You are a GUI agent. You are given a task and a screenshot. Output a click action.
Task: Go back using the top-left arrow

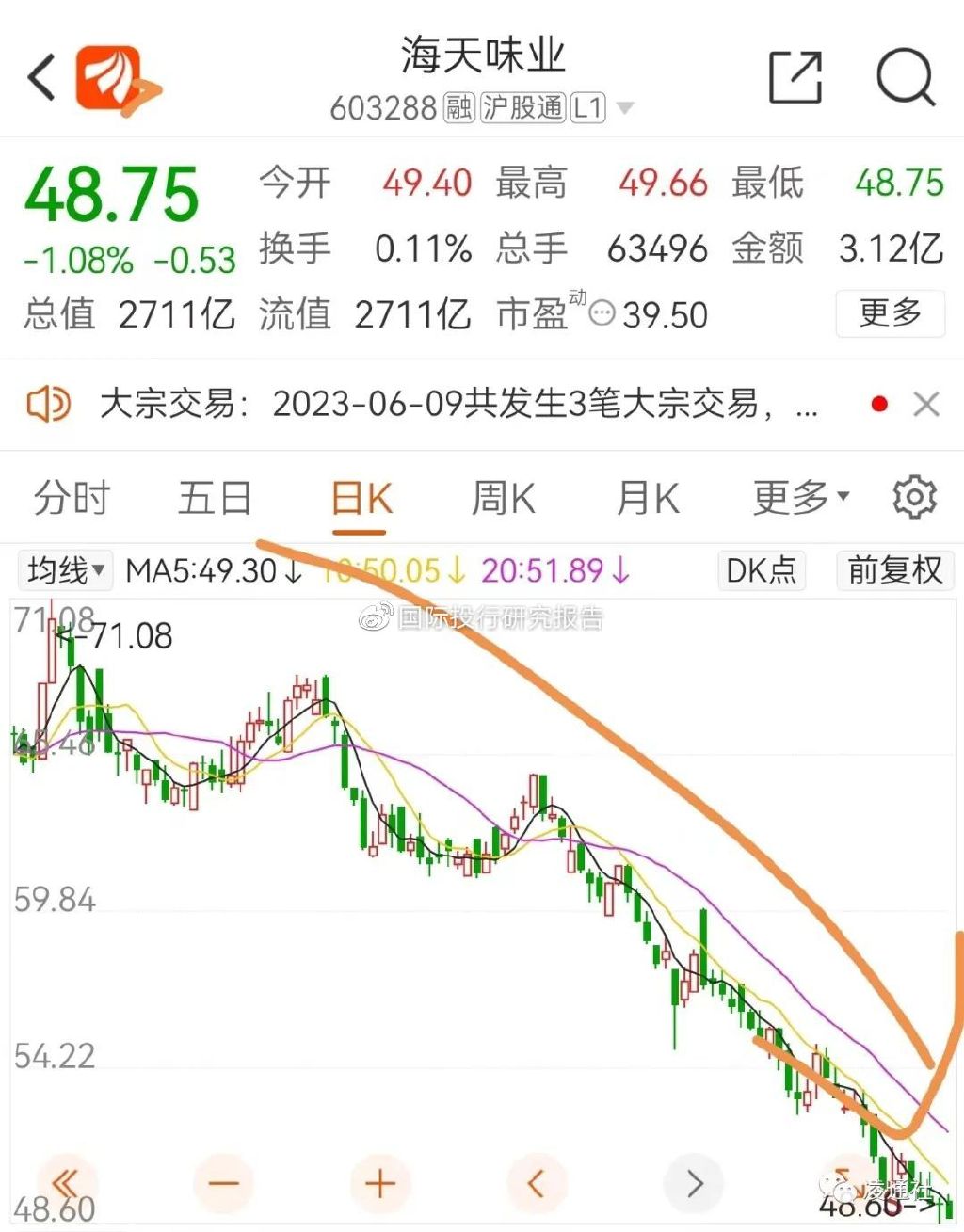(41, 77)
